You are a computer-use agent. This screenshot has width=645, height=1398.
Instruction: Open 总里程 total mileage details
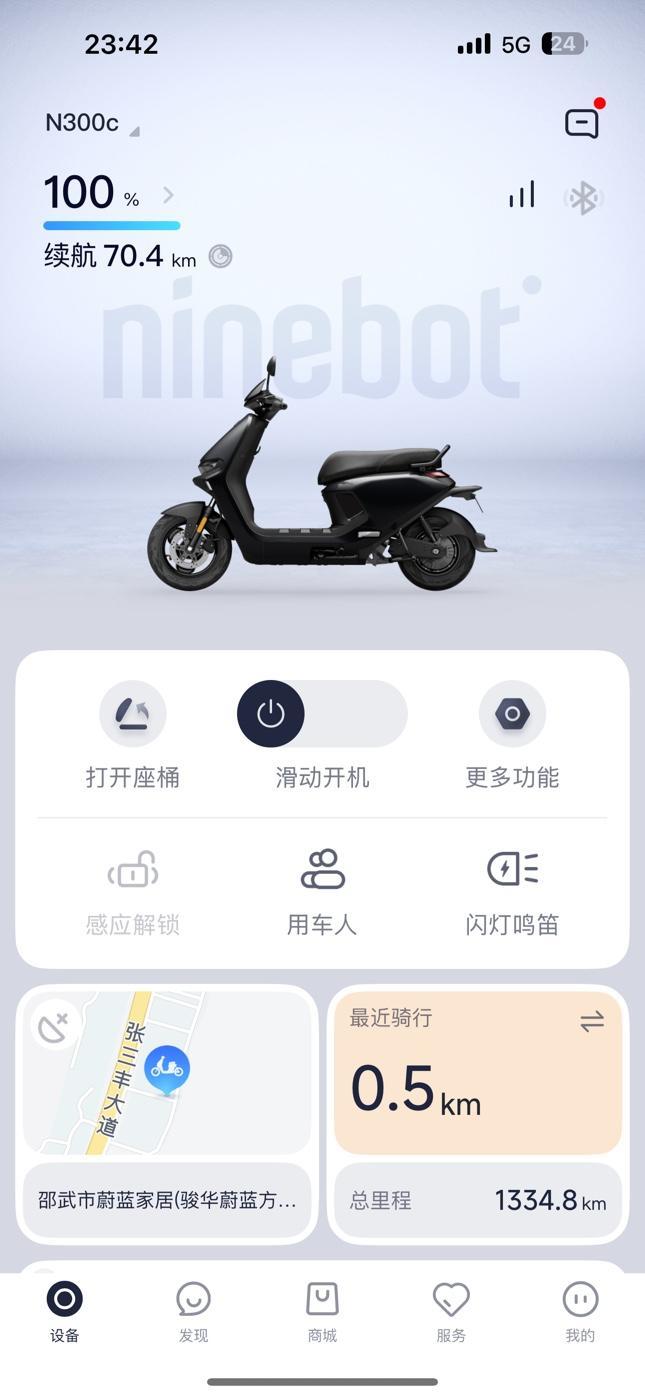[478, 1200]
